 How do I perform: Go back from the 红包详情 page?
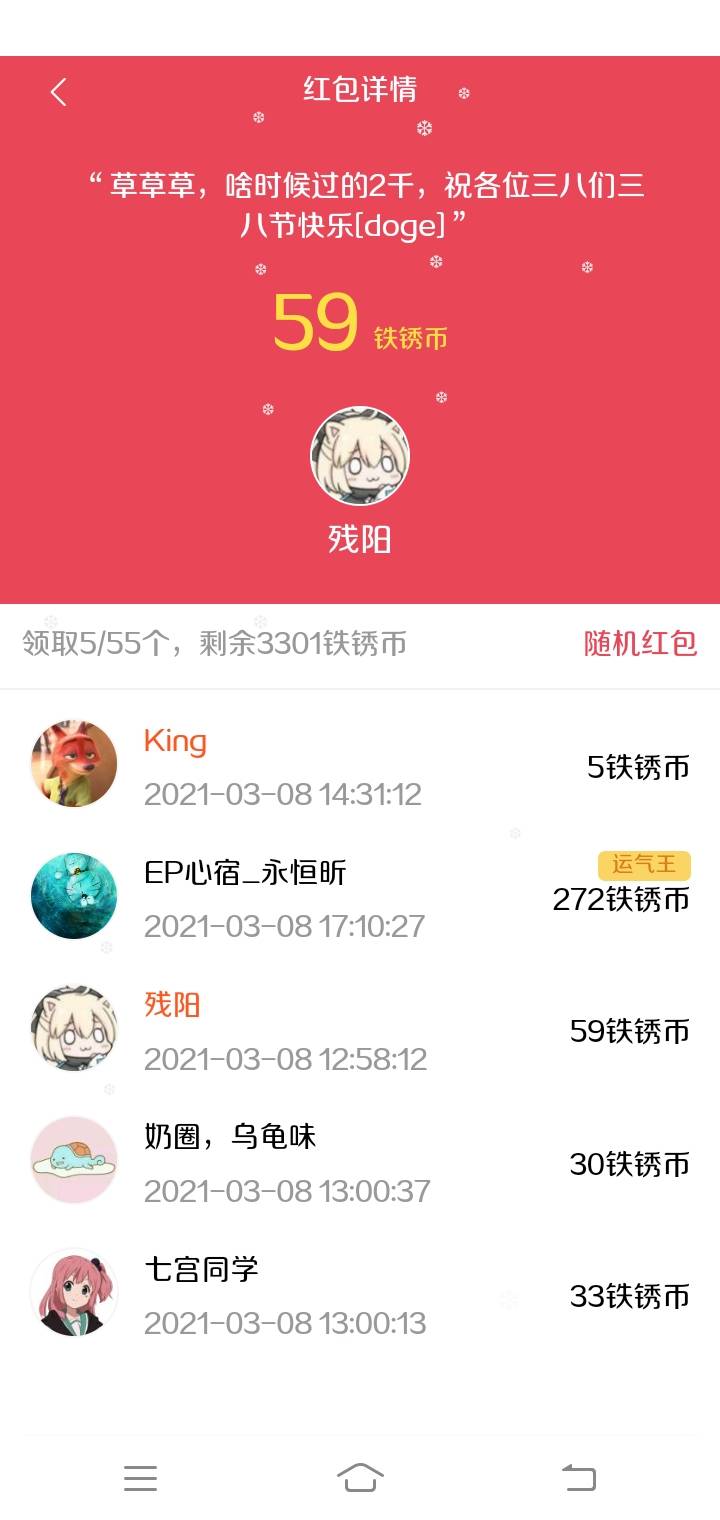(58, 92)
